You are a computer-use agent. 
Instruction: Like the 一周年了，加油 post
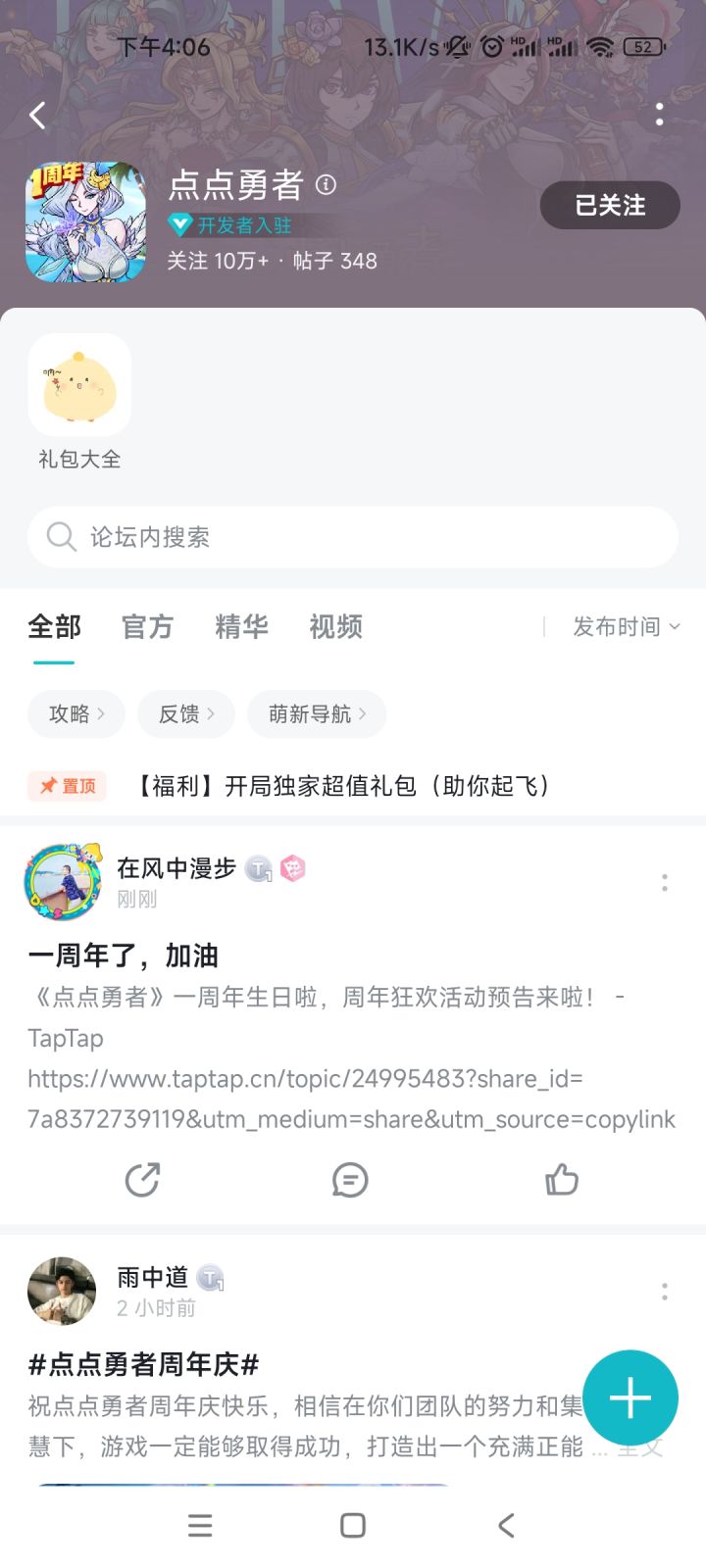(x=562, y=1180)
